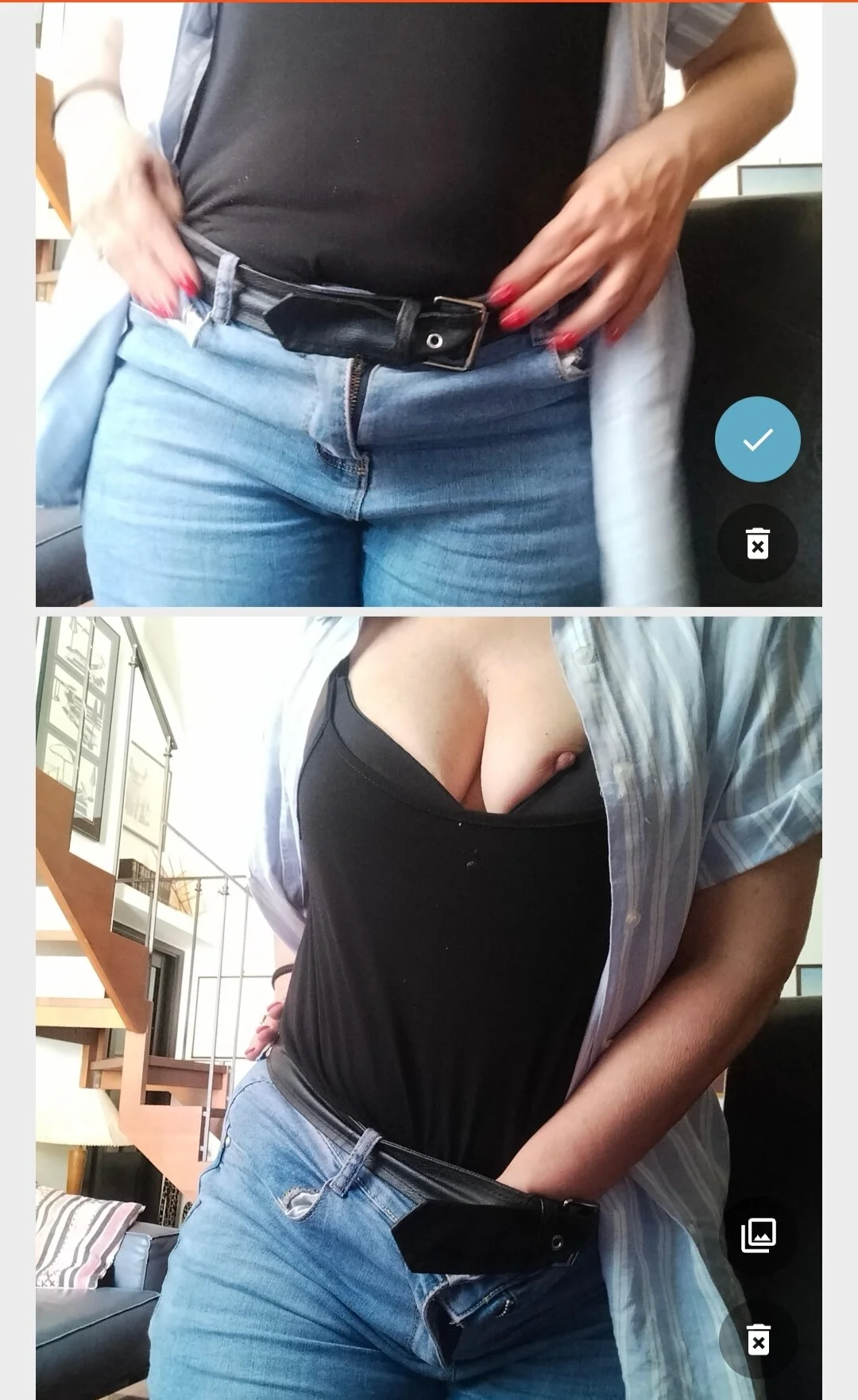This screenshot has width=858, height=1400.
Task: Open the gallery icon on the bottom photo
Action: 758,1236
